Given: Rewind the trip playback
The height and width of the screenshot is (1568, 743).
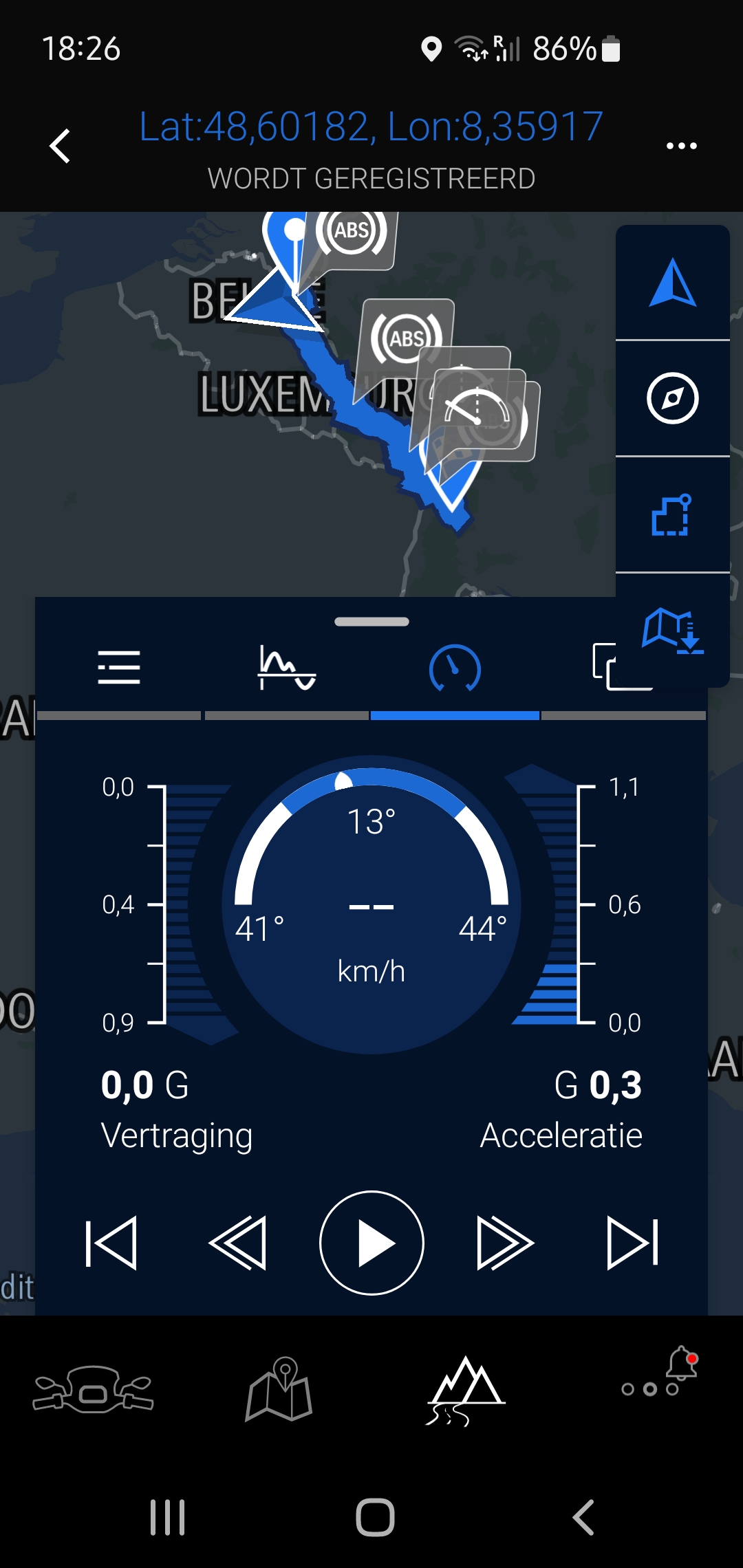Looking at the screenshot, I should click(x=237, y=1243).
